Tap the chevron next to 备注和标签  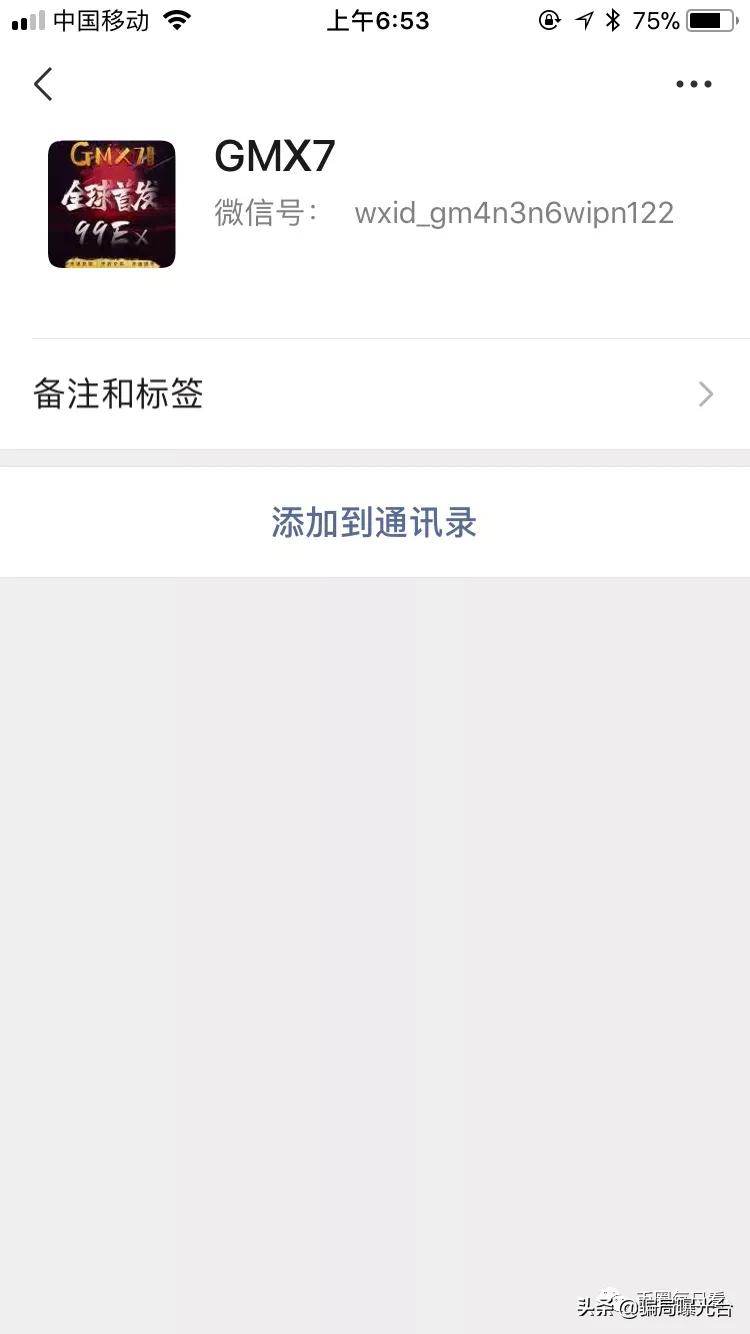tap(706, 394)
